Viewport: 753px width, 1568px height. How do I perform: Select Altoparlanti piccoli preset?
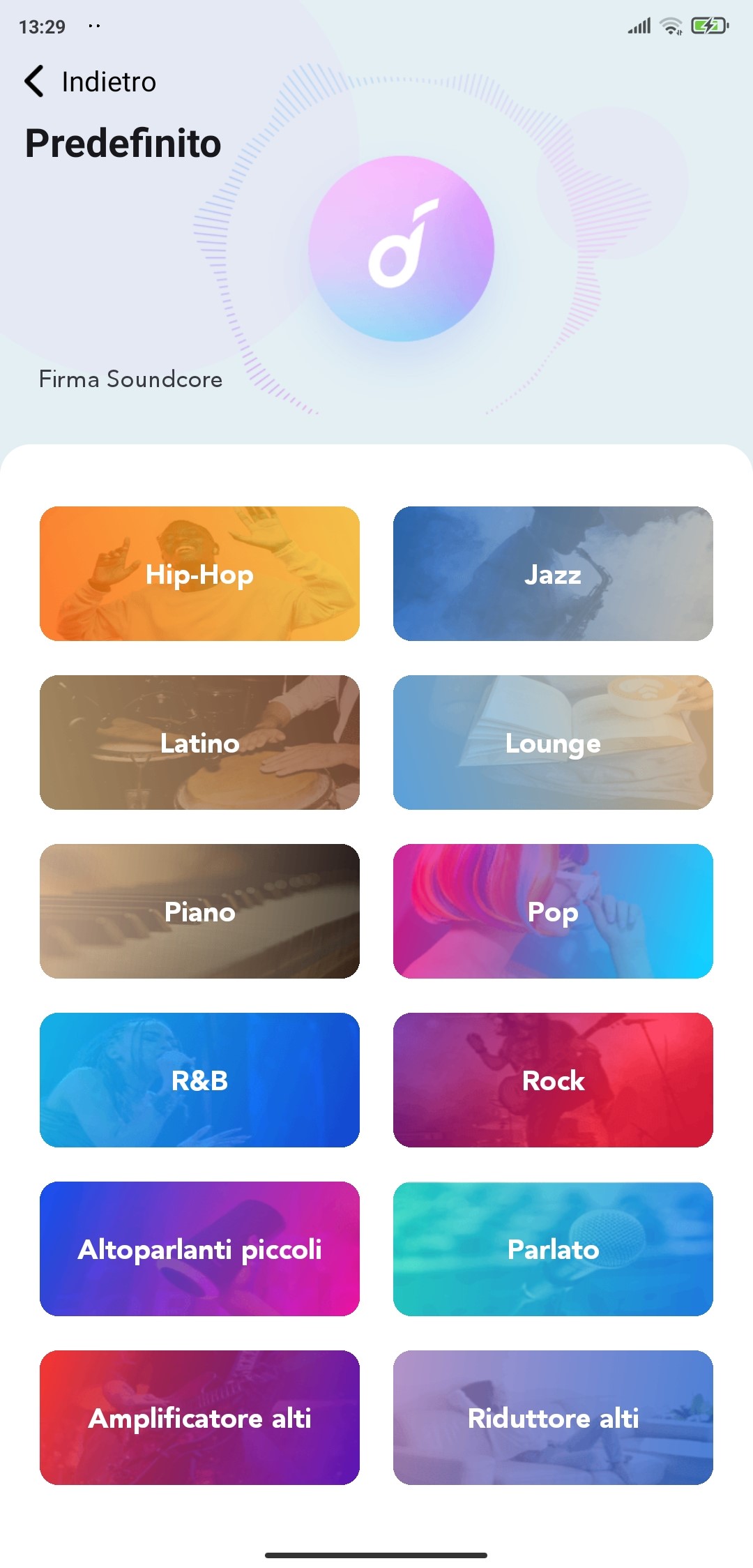point(199,1249)
